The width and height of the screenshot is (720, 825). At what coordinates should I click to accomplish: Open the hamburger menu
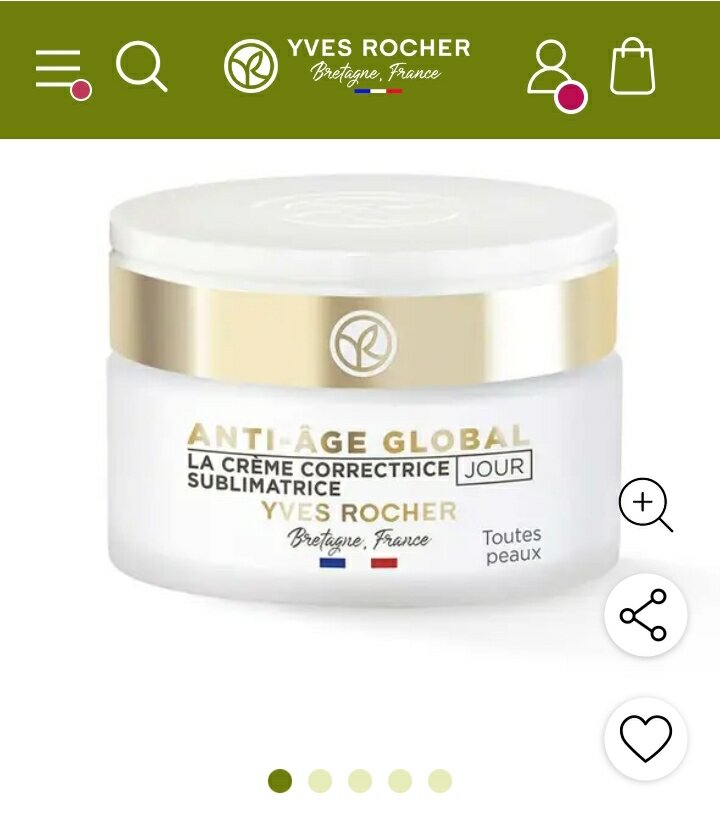(x=60, y=70)
